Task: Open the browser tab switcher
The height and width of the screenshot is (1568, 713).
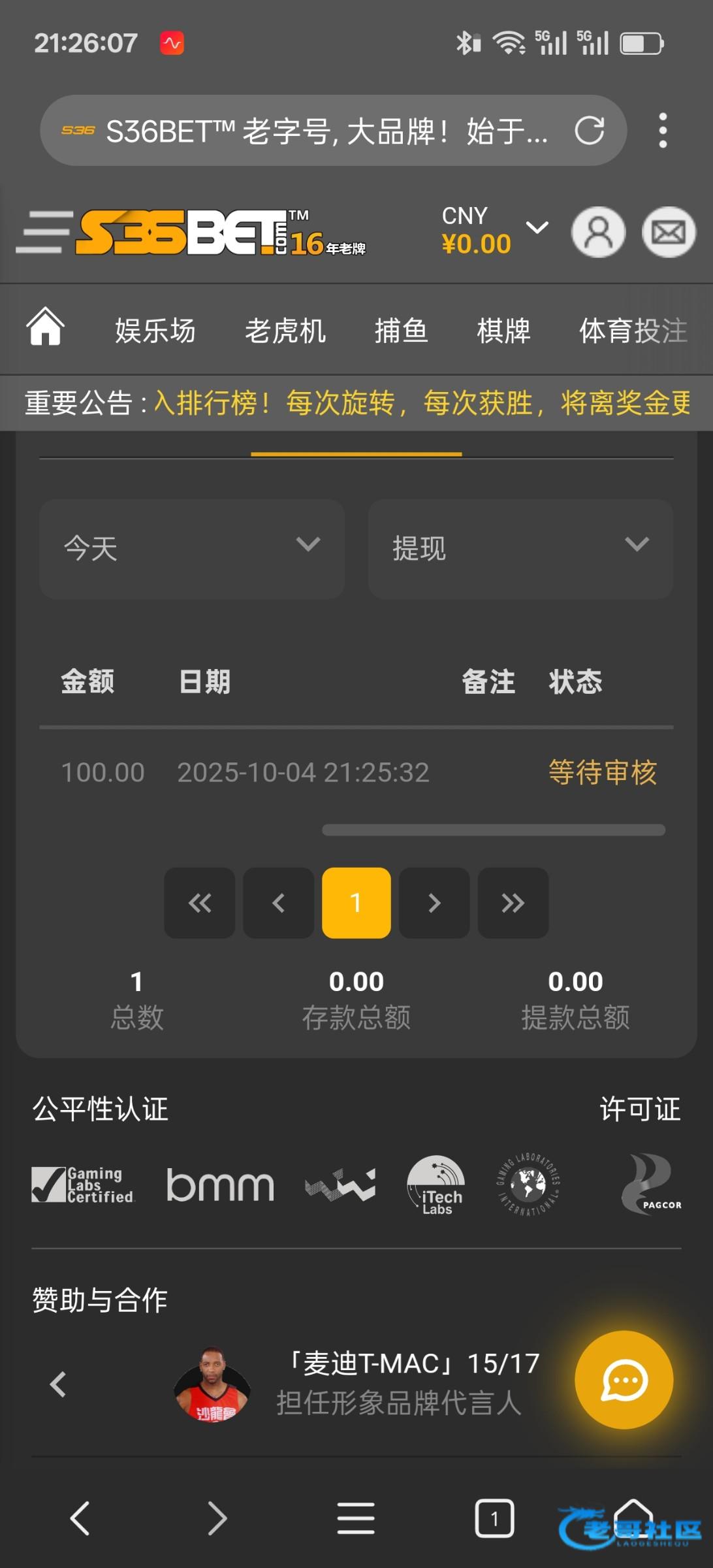Action: coord(494,1518)
